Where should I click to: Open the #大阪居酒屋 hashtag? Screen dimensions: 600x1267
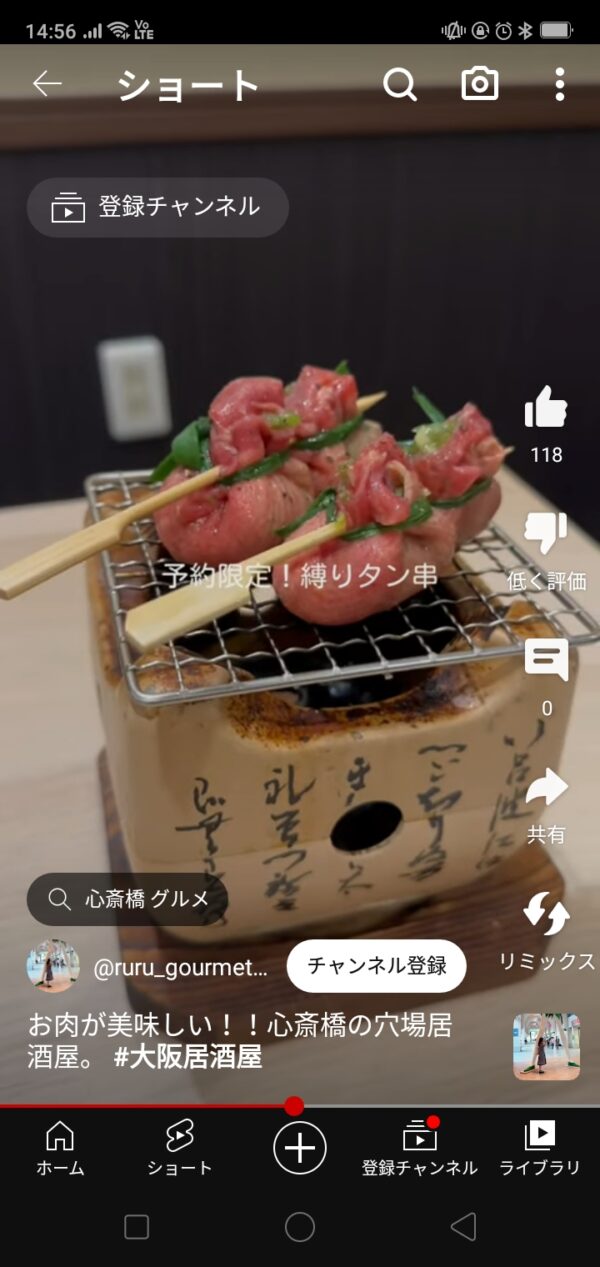(x=188, y=1057)
